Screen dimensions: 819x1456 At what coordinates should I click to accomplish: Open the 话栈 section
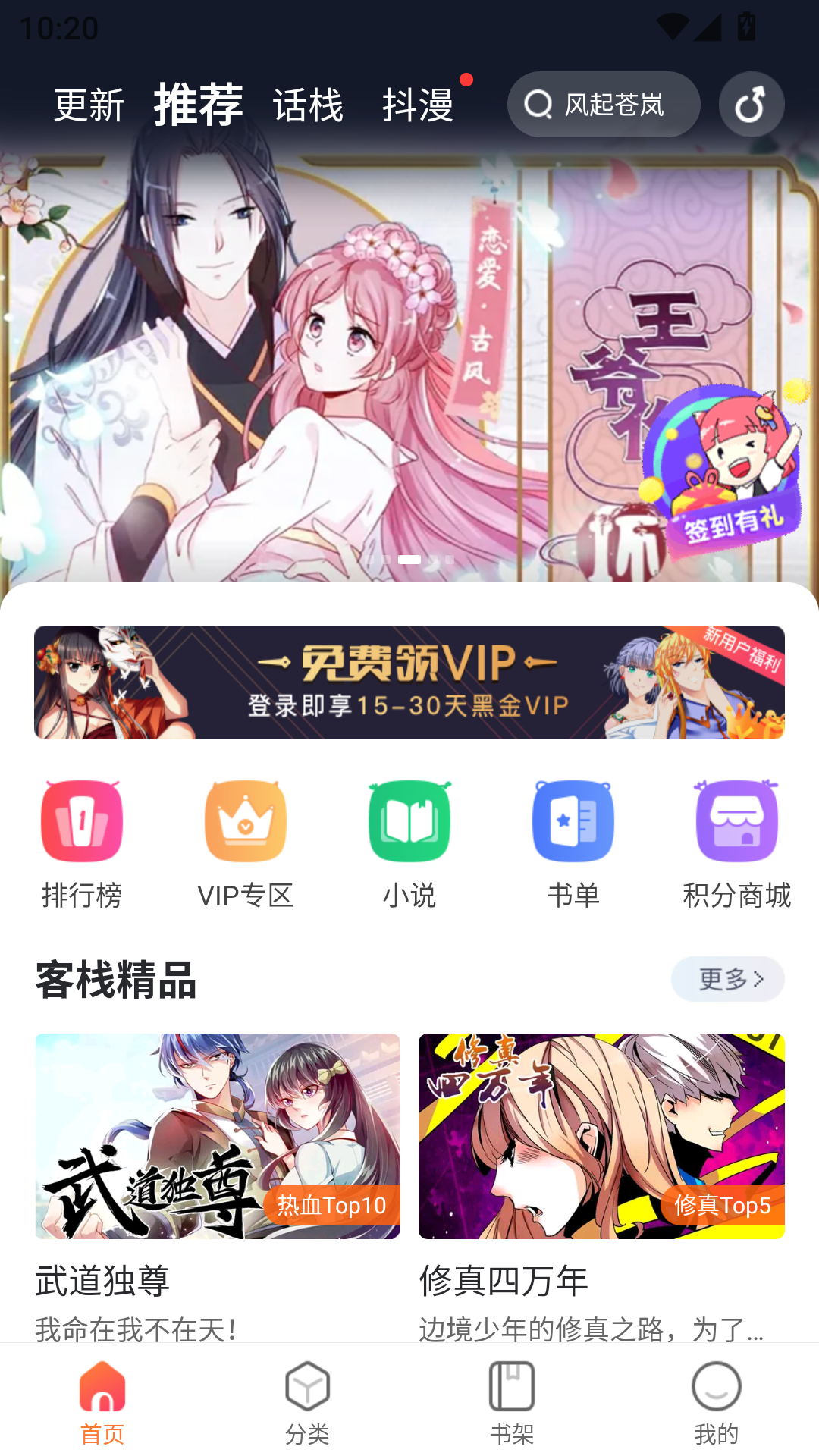coord(308,106)
